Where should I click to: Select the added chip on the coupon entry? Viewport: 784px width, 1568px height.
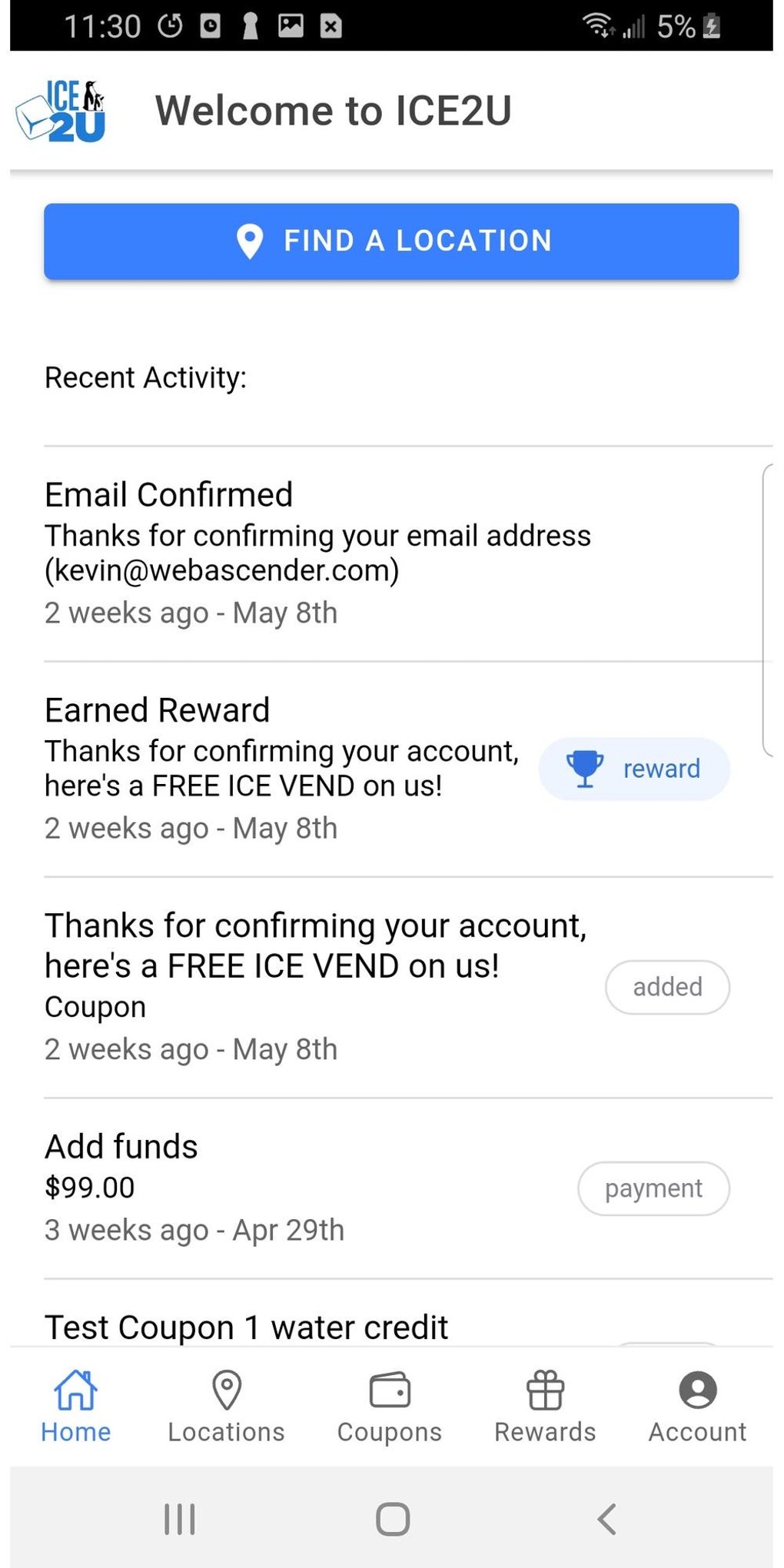coord(667,987)
